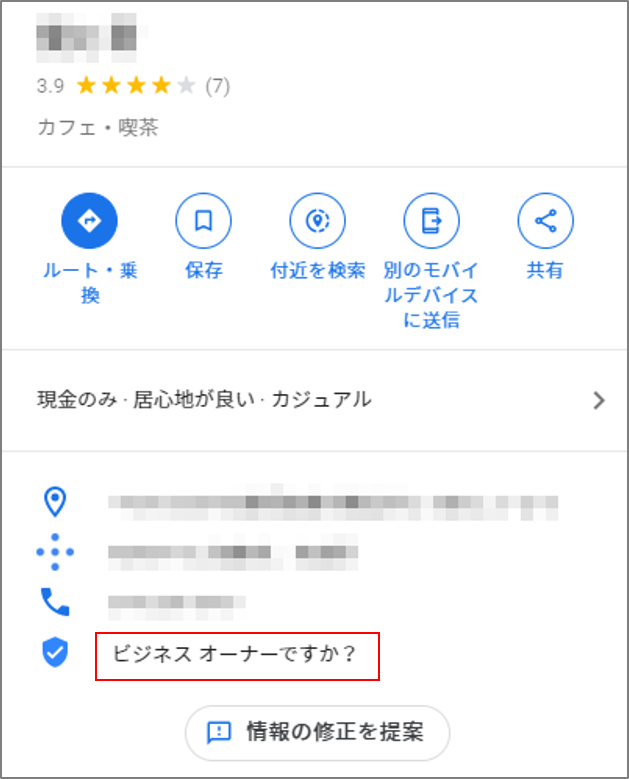The width and height of the screenshot is (629, 779).
Task: Expand the 現金のみ・居心地が良い attributes row
Action: [318, 400]
